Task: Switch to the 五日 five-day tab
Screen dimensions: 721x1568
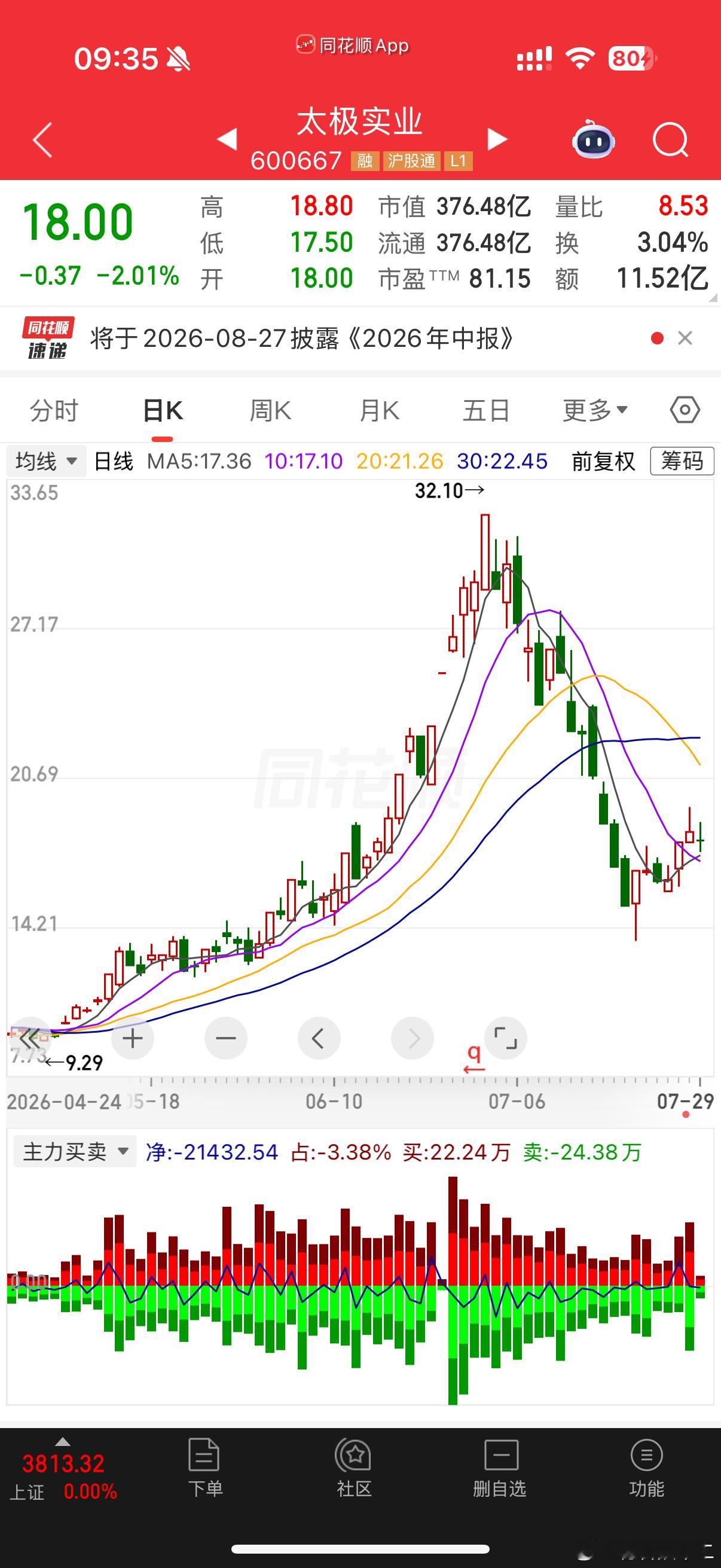Action: [486, 410]
